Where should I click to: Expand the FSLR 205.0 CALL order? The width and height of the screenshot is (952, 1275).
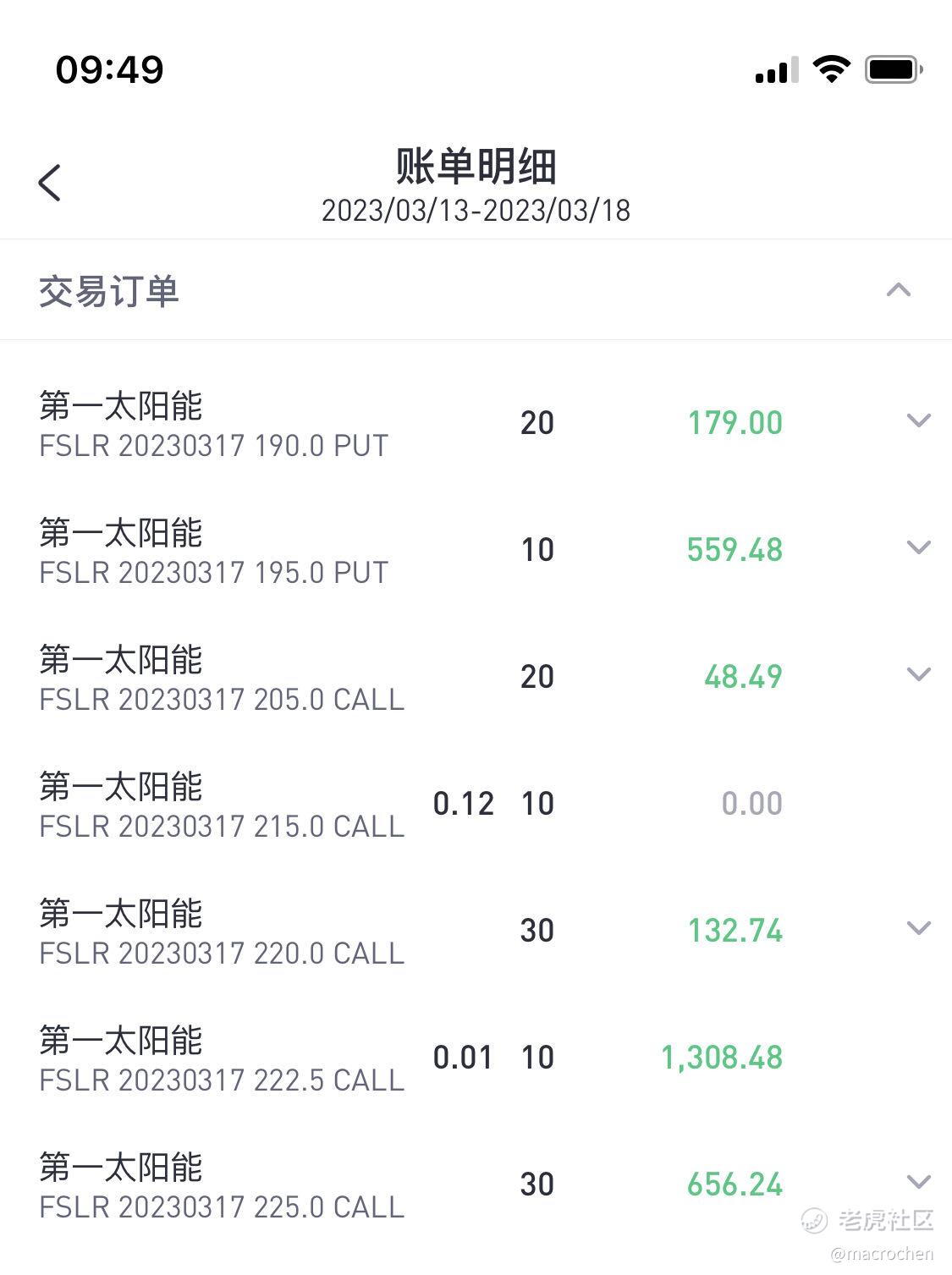(x=918, y=675)
